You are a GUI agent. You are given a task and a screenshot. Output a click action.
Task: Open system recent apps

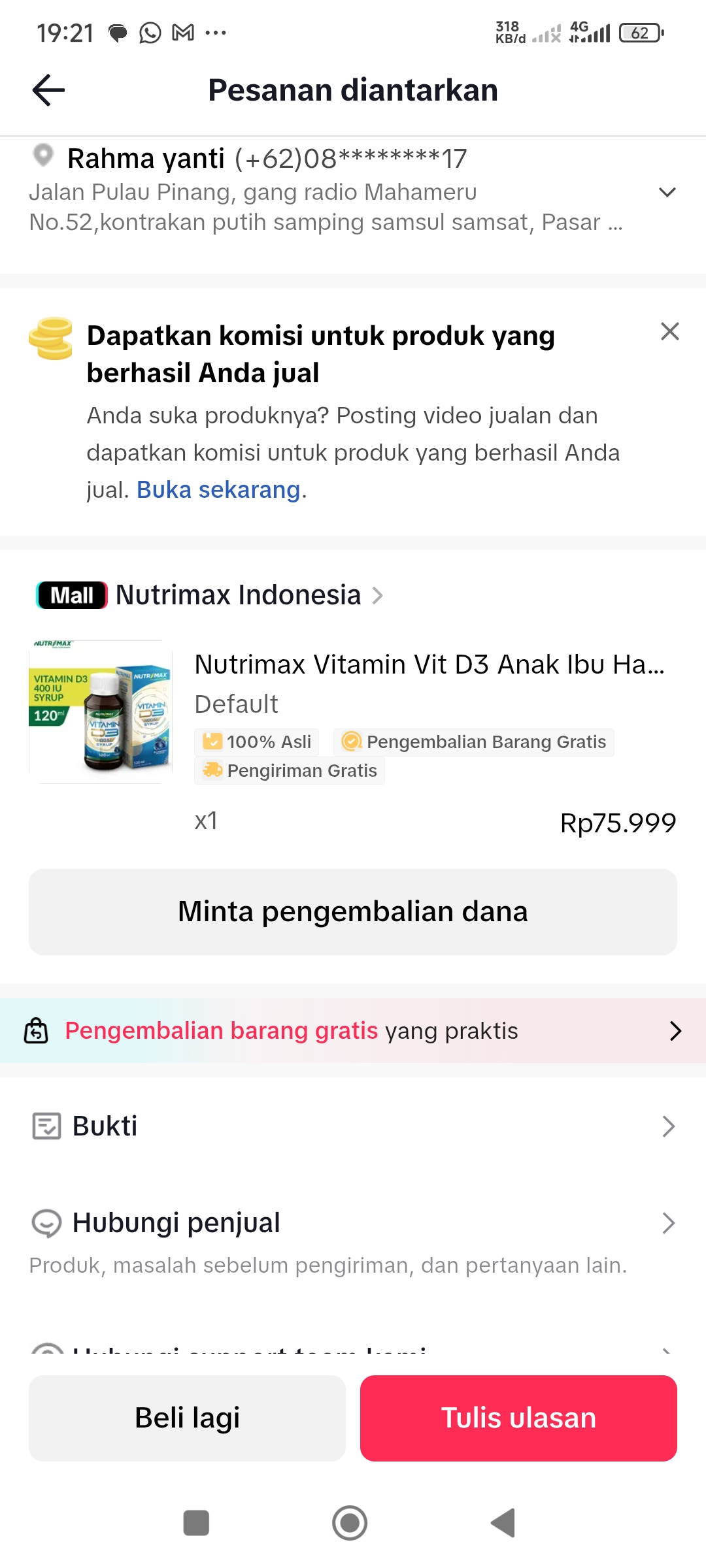tap(196, 1523)
